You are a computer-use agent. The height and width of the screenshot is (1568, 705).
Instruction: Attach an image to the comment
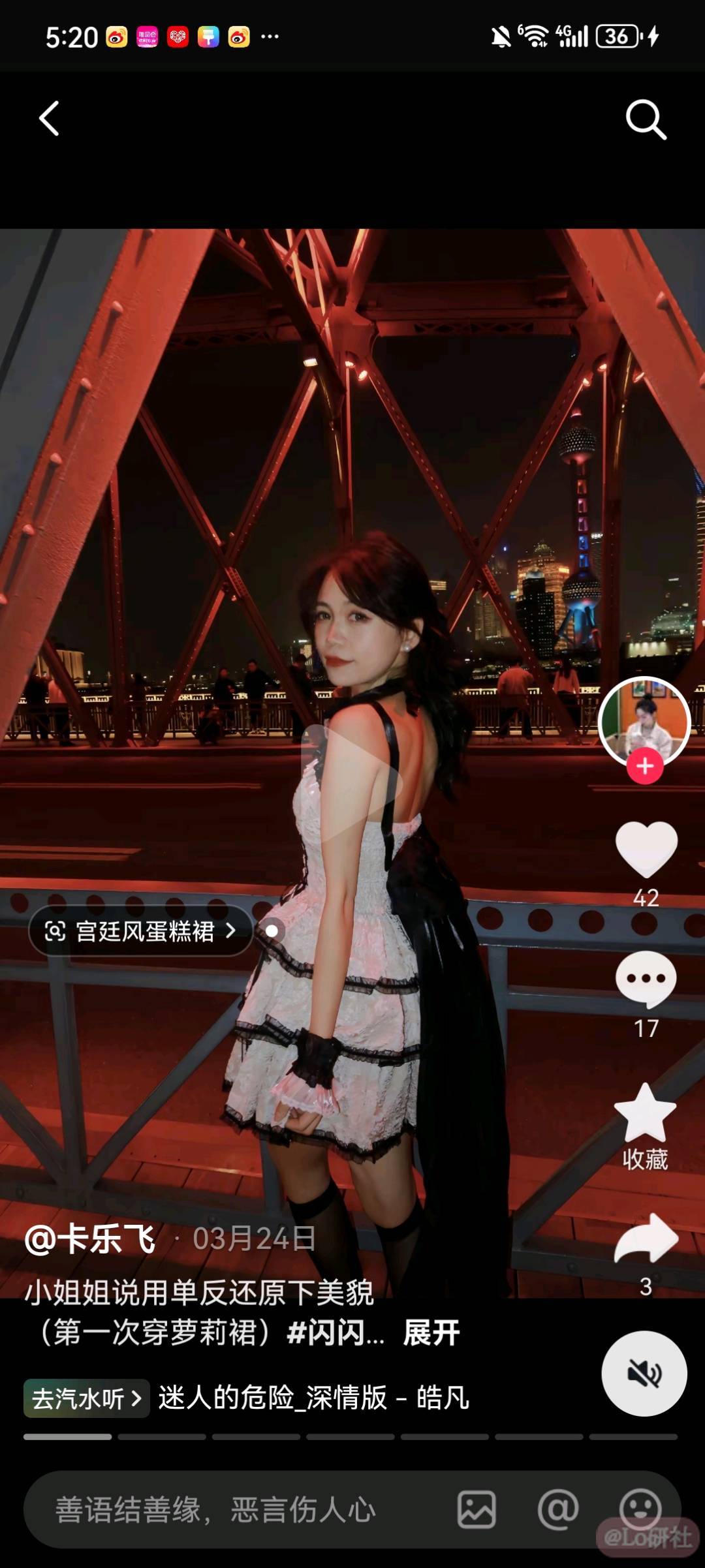tap(477, 1509)
